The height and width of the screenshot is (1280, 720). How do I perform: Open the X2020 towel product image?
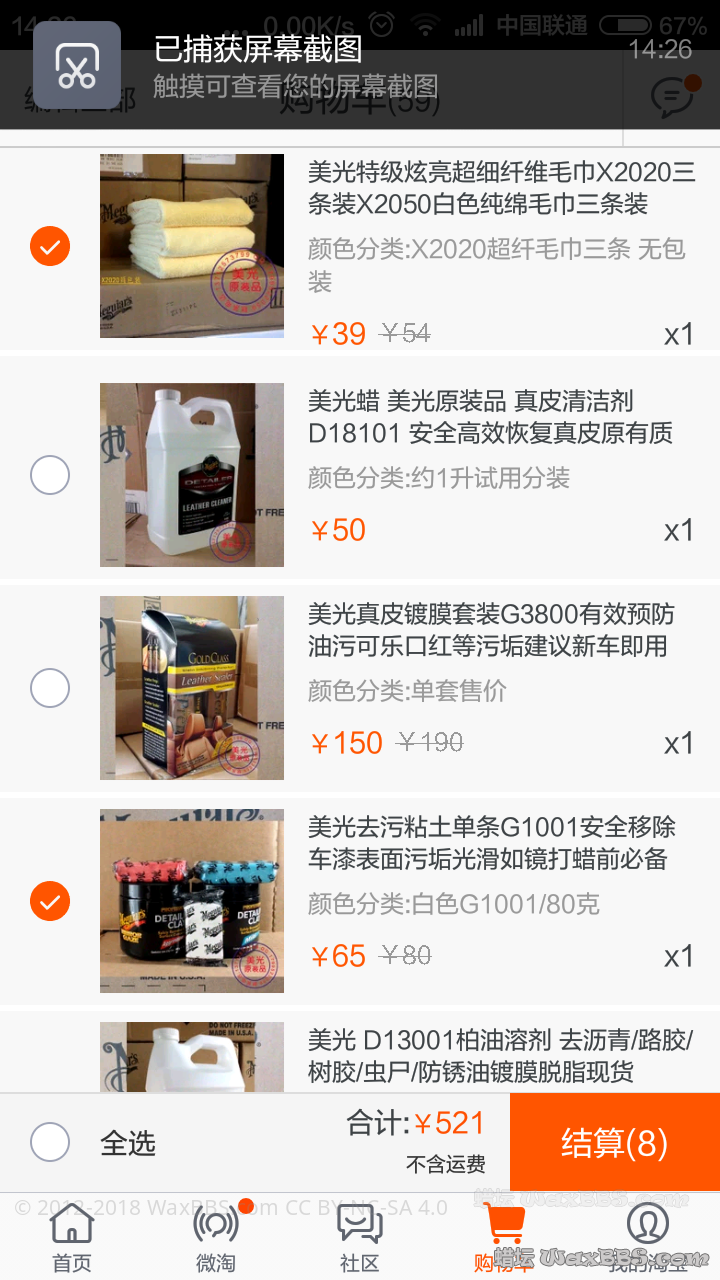192,246
